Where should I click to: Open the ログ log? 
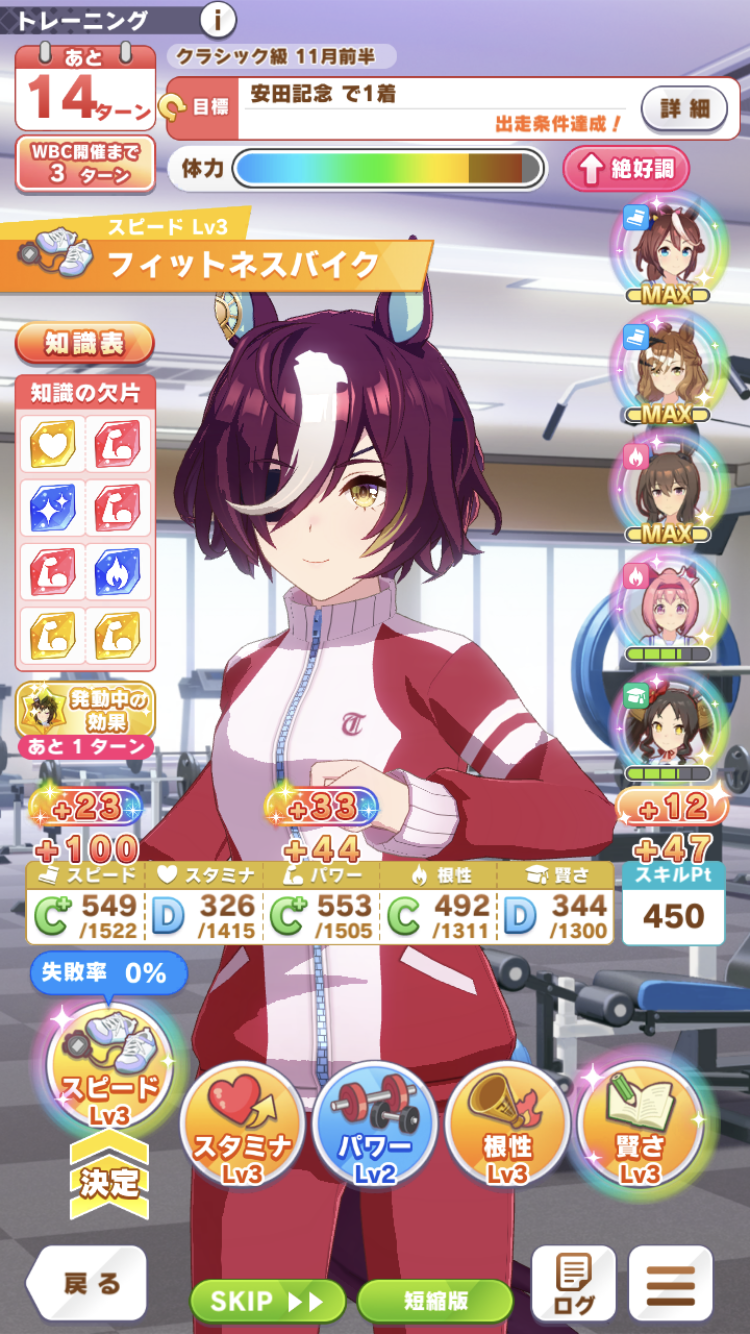[x=573, y=1284]
